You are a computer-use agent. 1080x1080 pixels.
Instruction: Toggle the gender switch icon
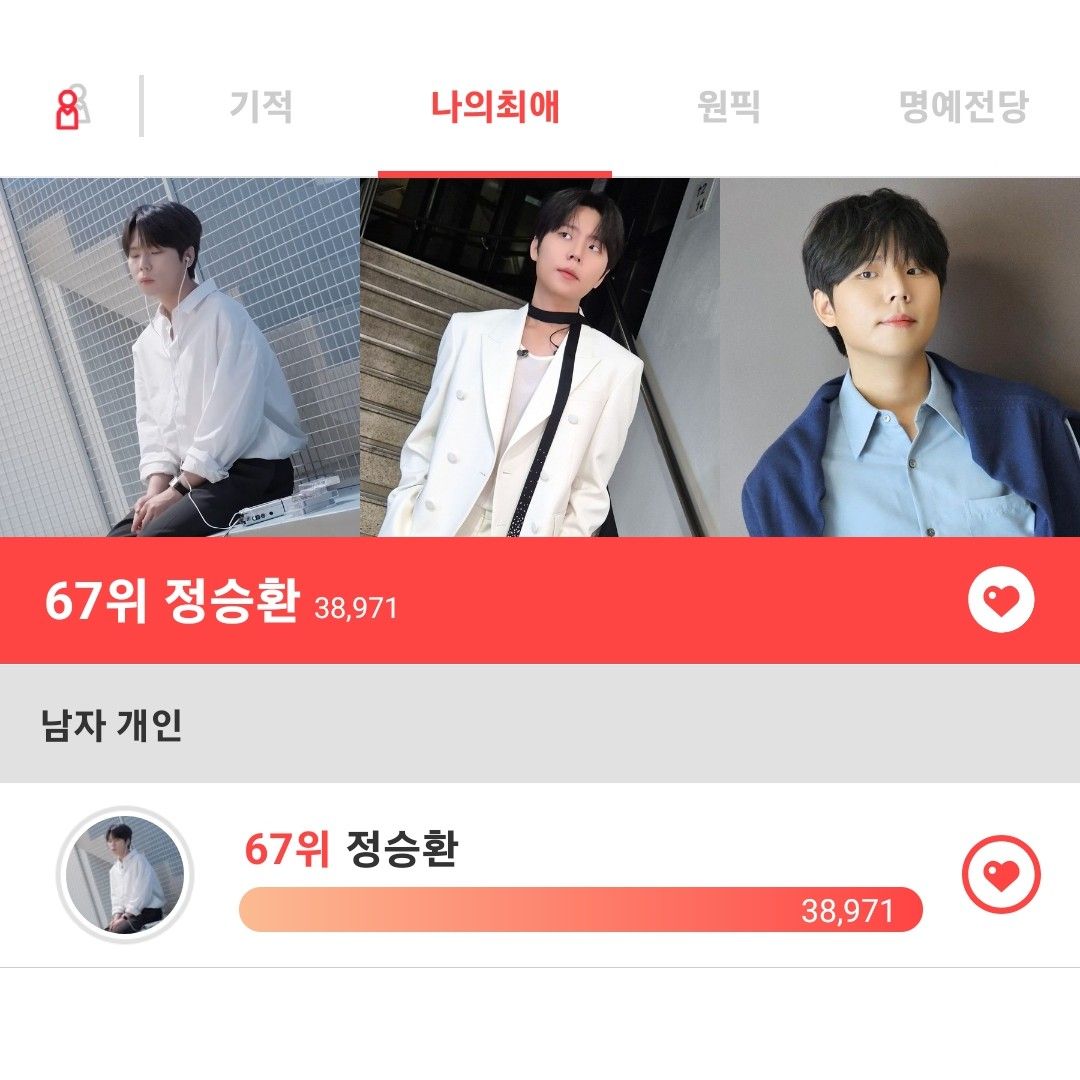(71, 107)
